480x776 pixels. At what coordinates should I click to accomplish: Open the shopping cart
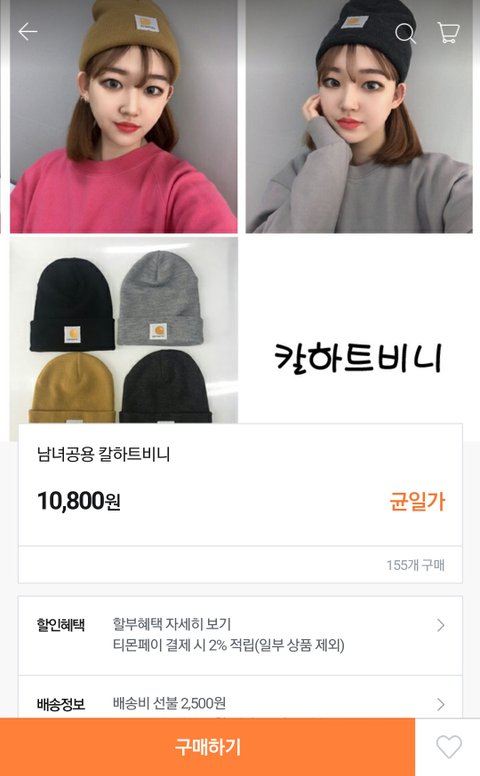pyautogui.click(x=449, y=33)
